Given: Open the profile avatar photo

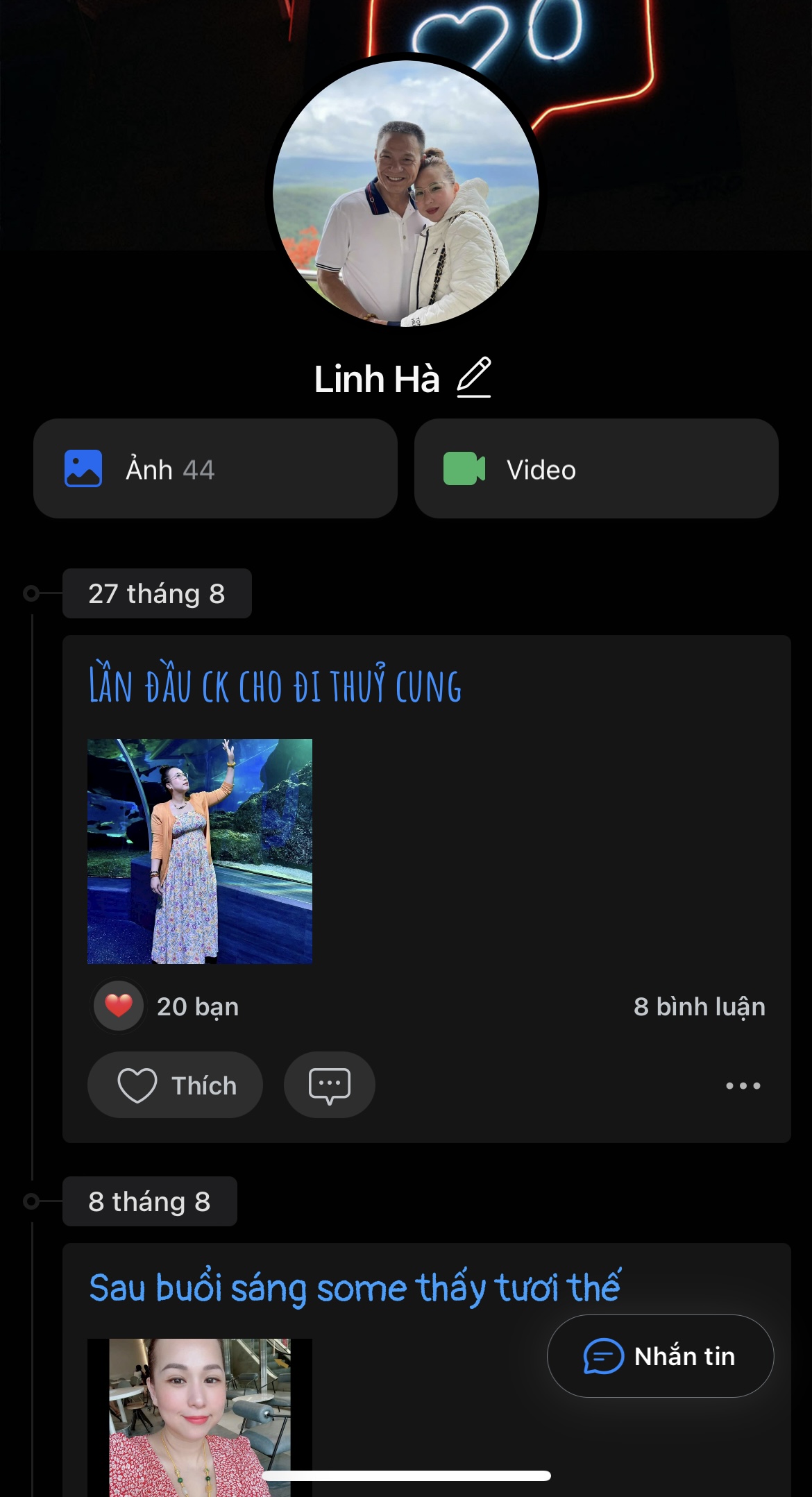Looking at the screenshot, I should (x=406, y=193).
